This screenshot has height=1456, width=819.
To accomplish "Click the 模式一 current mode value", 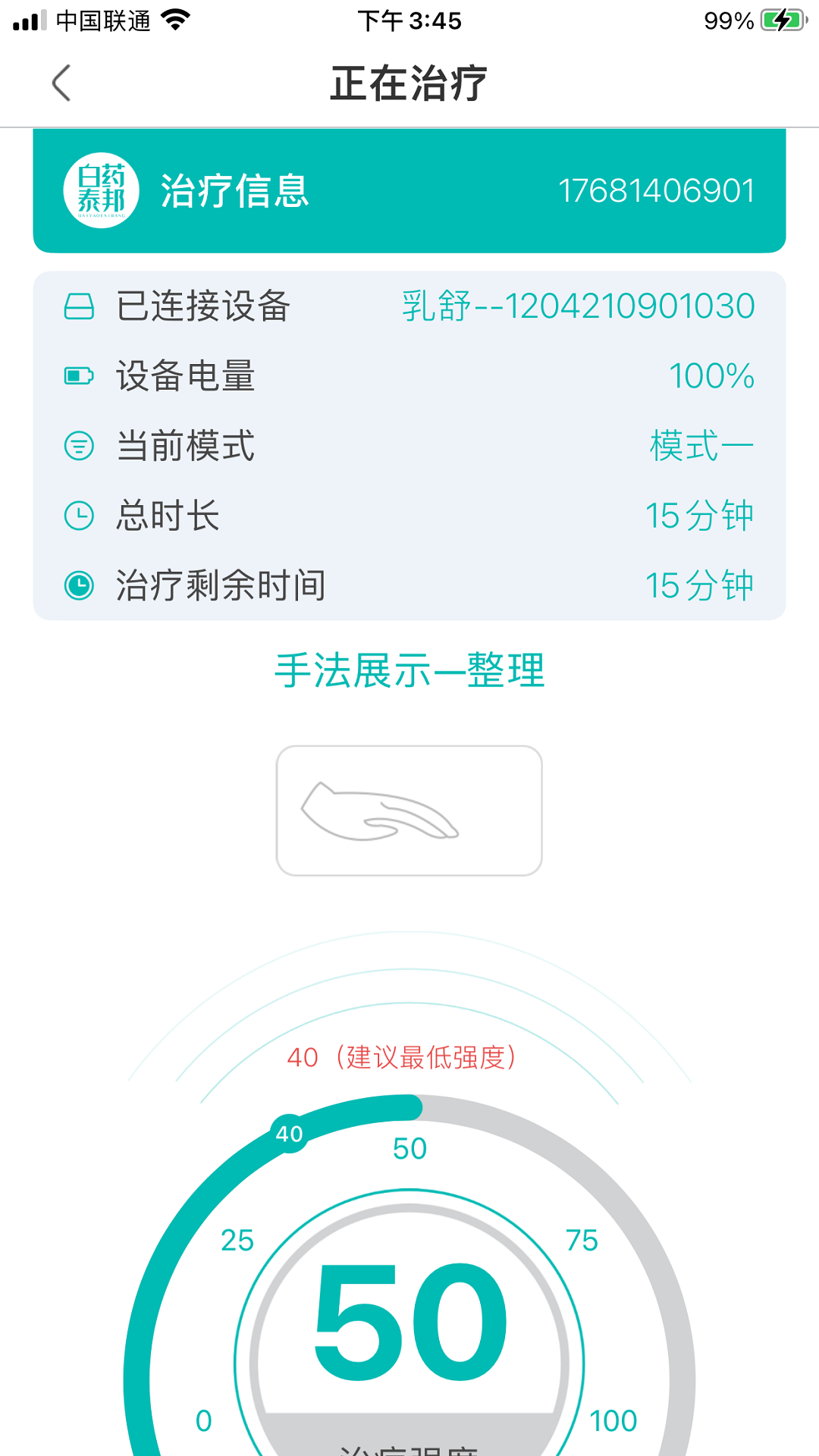I will click(698, 446).
